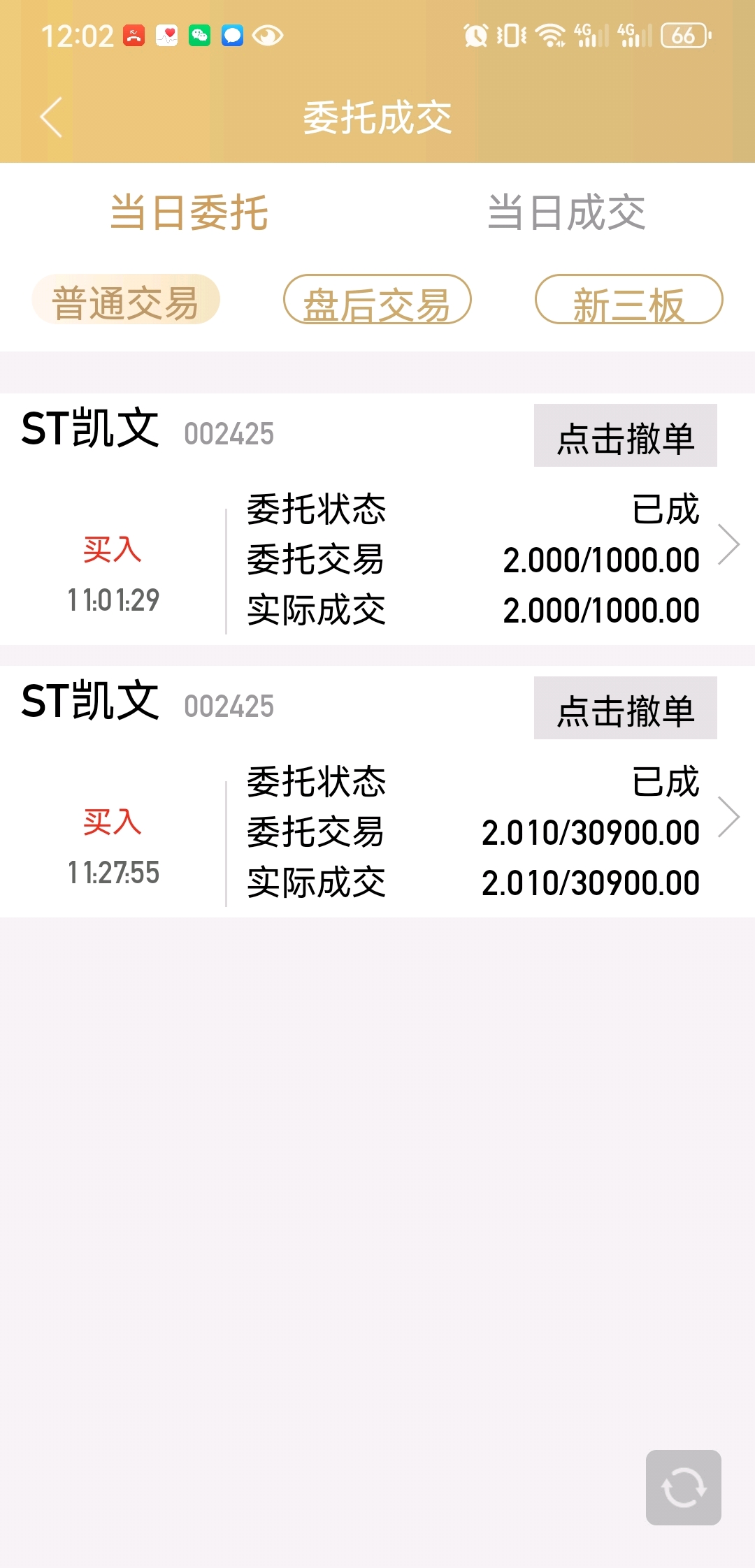Viewport: 755px width, 1568px height.
Task: Open details of the 2.010/30900.00 order
Action: (728, 817)
